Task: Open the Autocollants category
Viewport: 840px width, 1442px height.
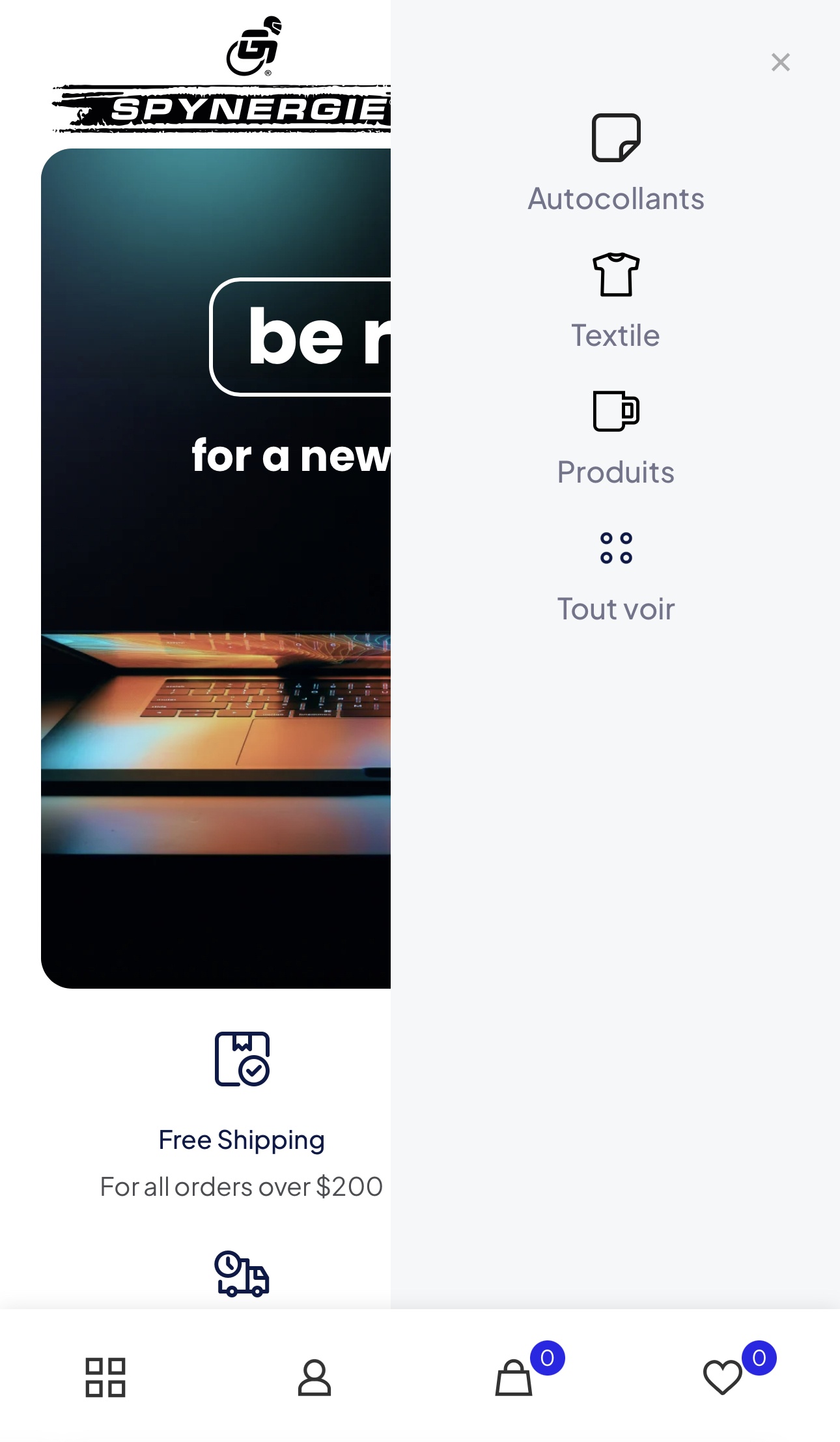Action: 615,164
